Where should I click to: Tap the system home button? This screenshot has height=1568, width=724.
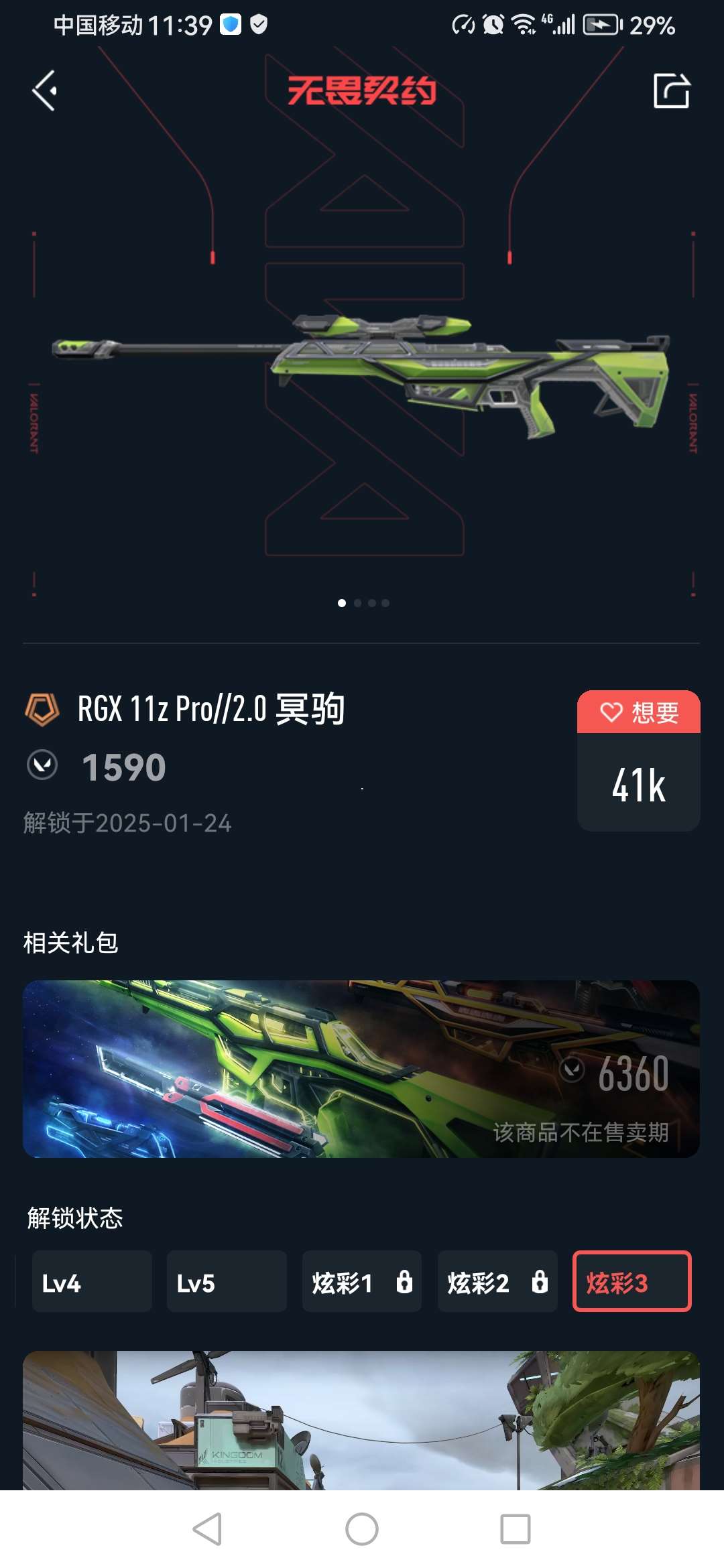coord(362,1529)
